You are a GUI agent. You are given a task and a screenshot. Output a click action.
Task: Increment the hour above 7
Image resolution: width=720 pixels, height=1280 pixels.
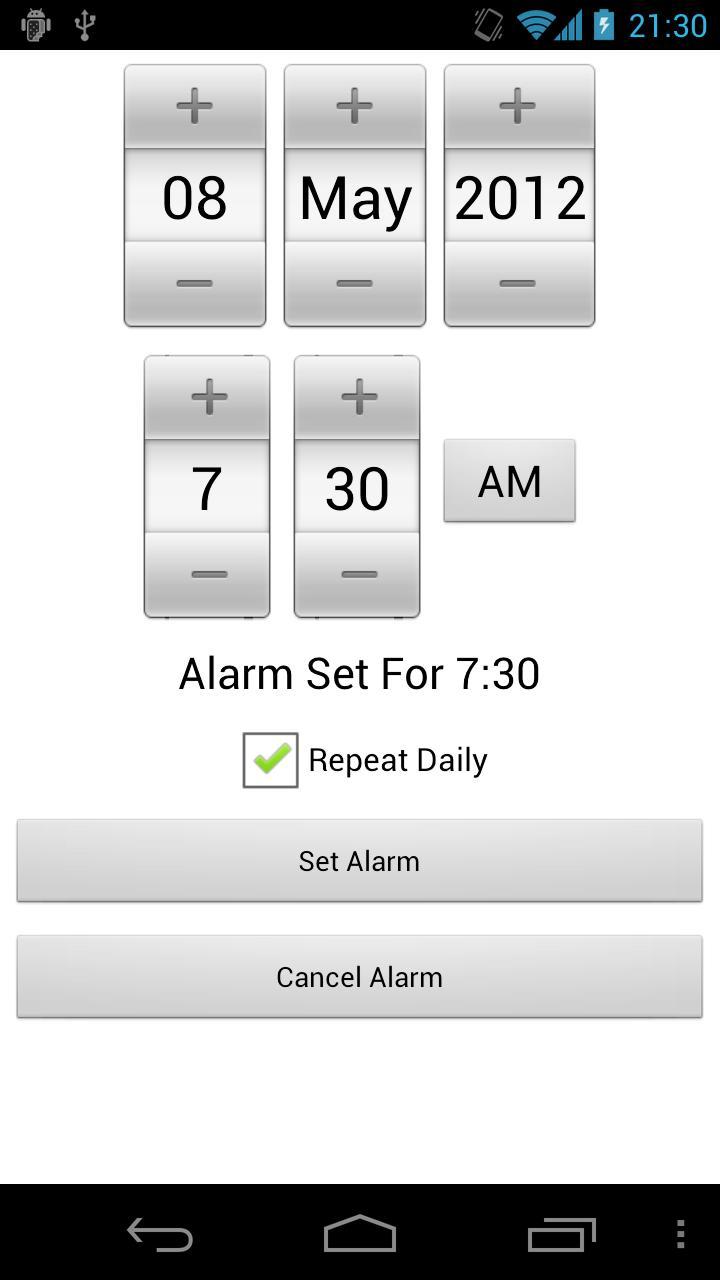pyautogui.click(x=206, y=396)
